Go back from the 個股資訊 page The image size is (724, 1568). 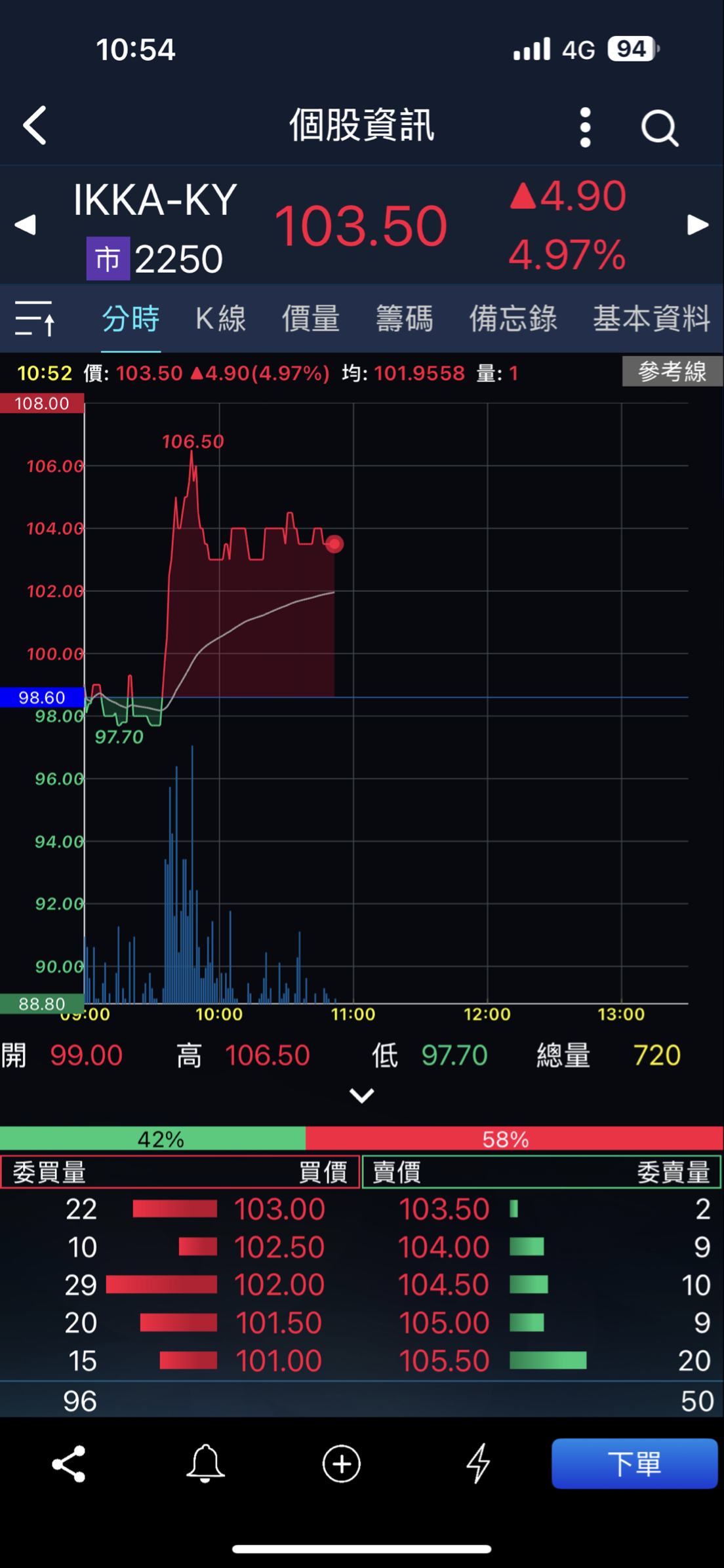click(x=35, y=125)
